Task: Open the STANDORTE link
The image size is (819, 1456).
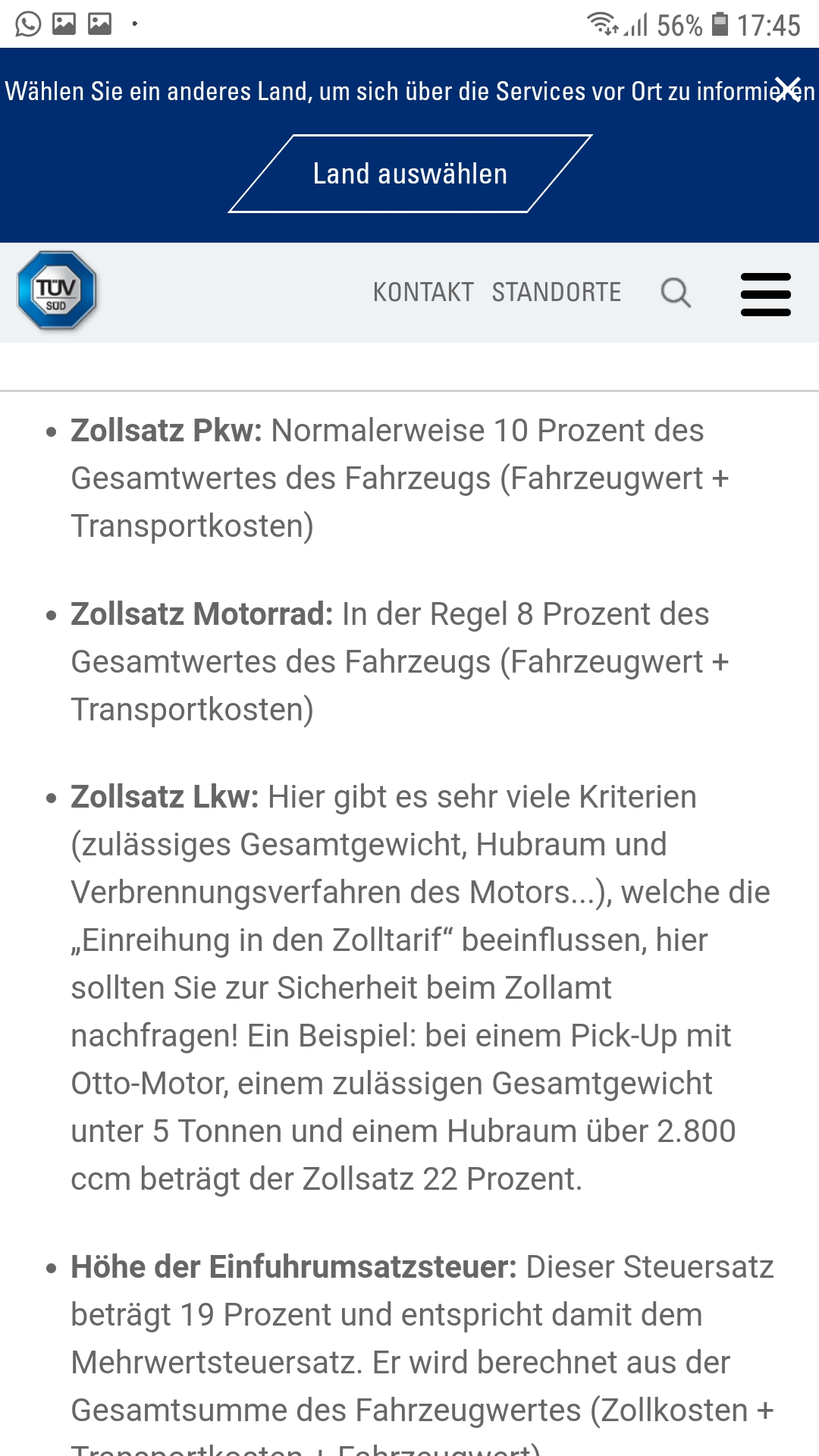Action: tap(557, 292)
